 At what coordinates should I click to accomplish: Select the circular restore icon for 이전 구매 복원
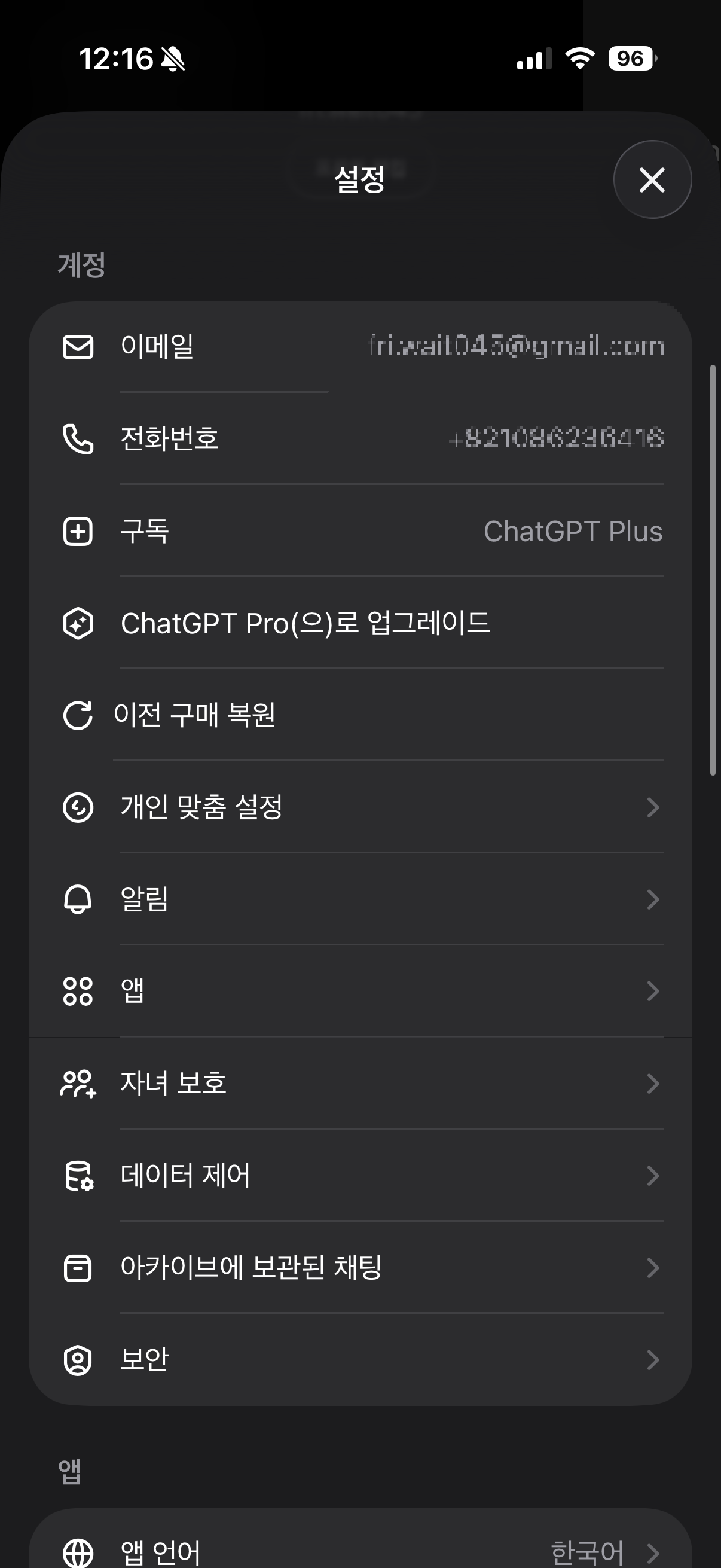(78, 716)
